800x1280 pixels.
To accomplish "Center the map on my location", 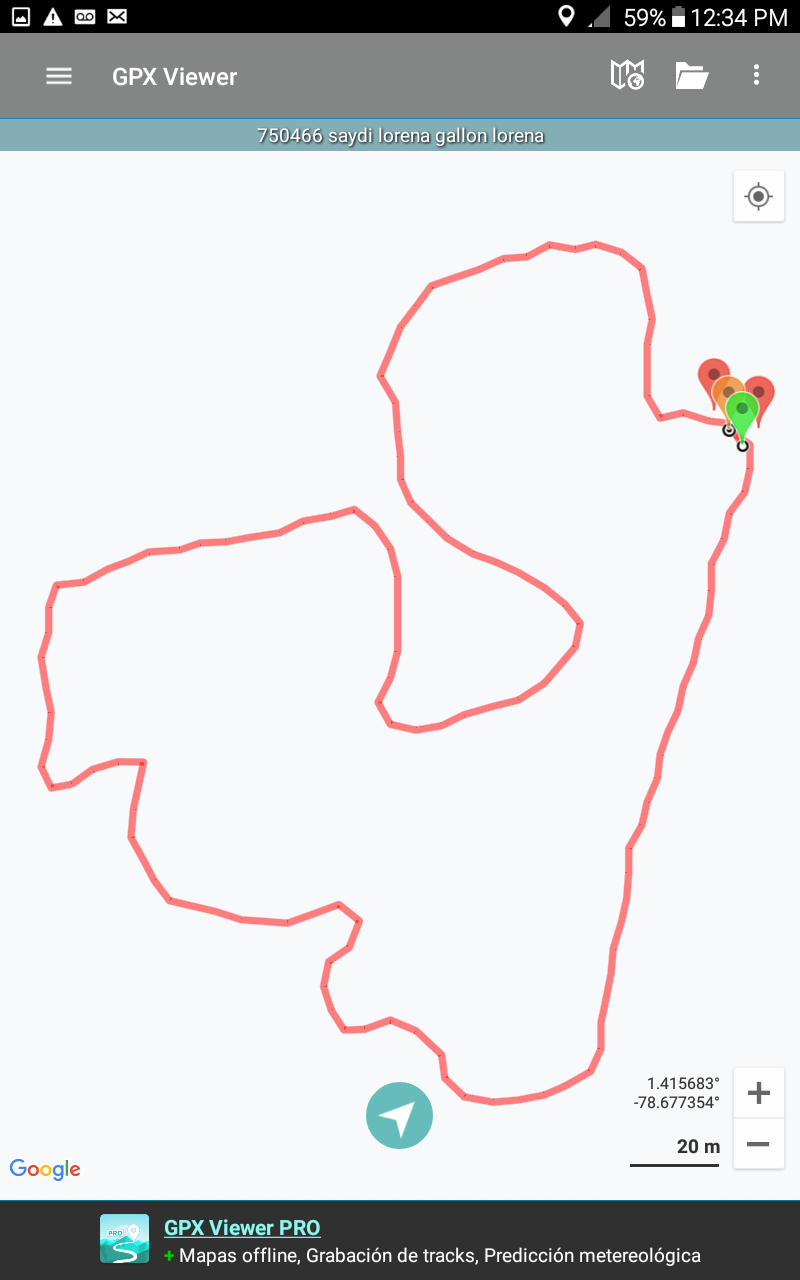I will (x=758, y=197).
